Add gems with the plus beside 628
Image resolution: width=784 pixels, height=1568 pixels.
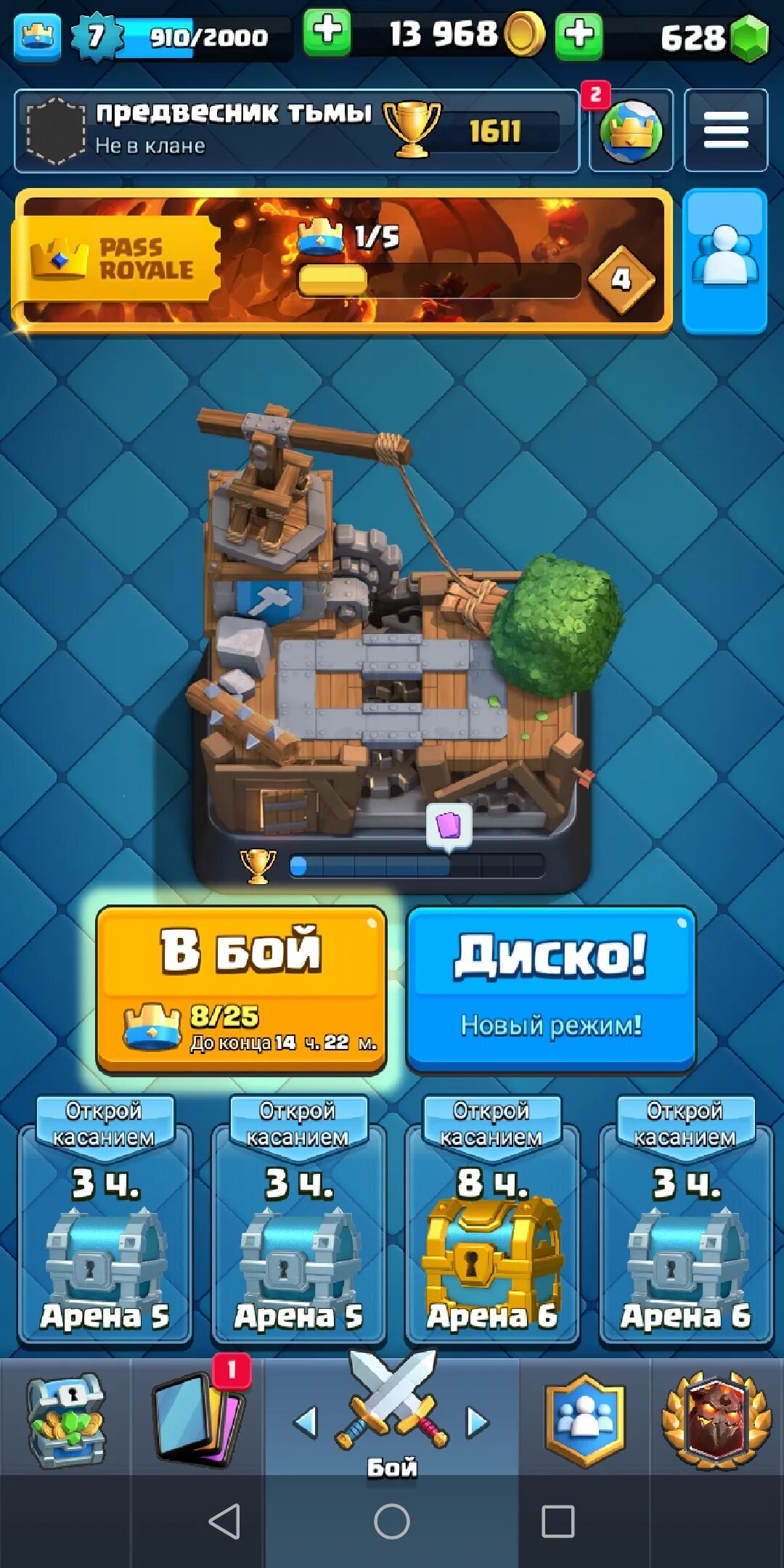point(579,35)
